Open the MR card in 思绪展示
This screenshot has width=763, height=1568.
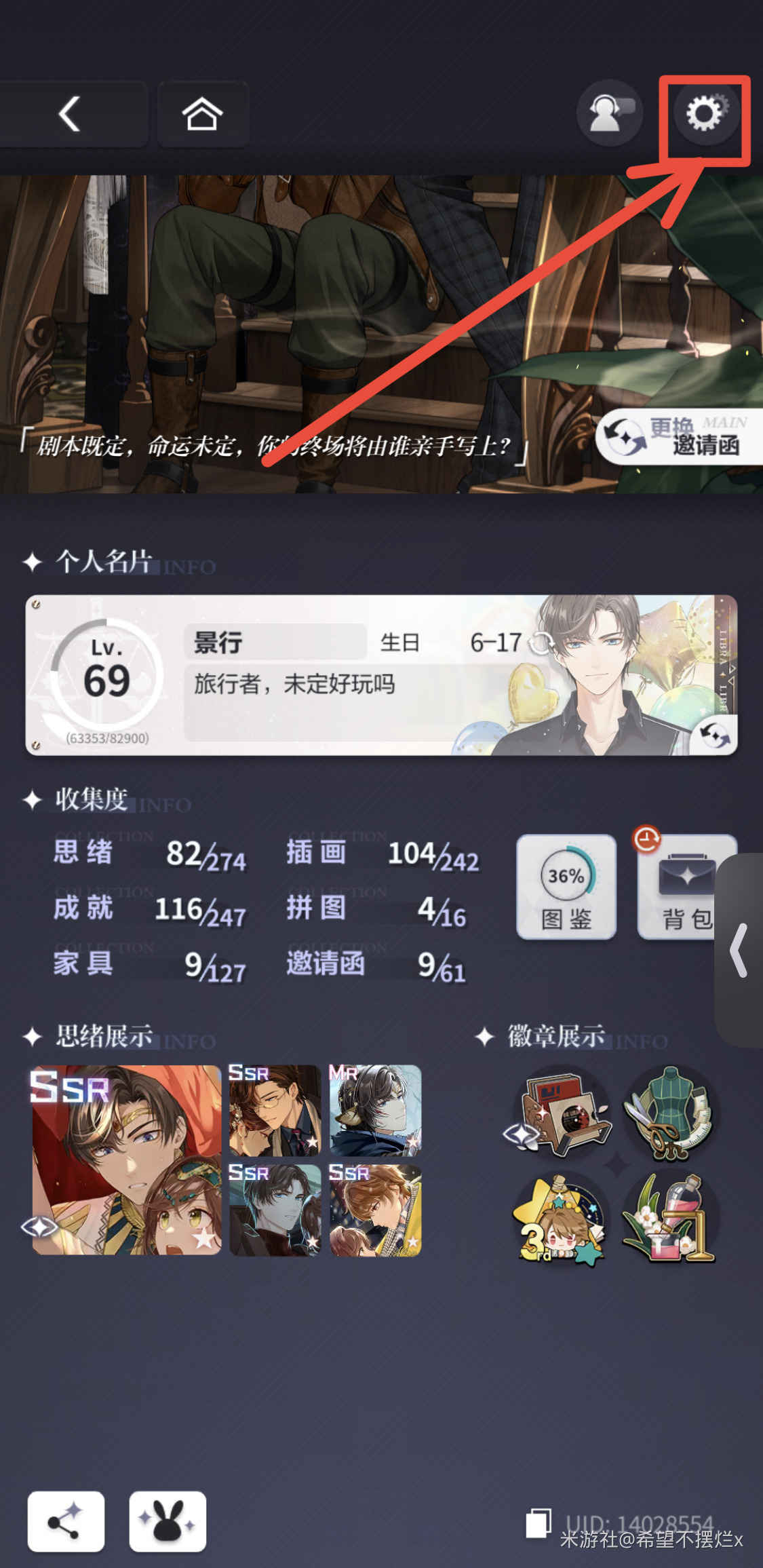tap(375, 1110)
